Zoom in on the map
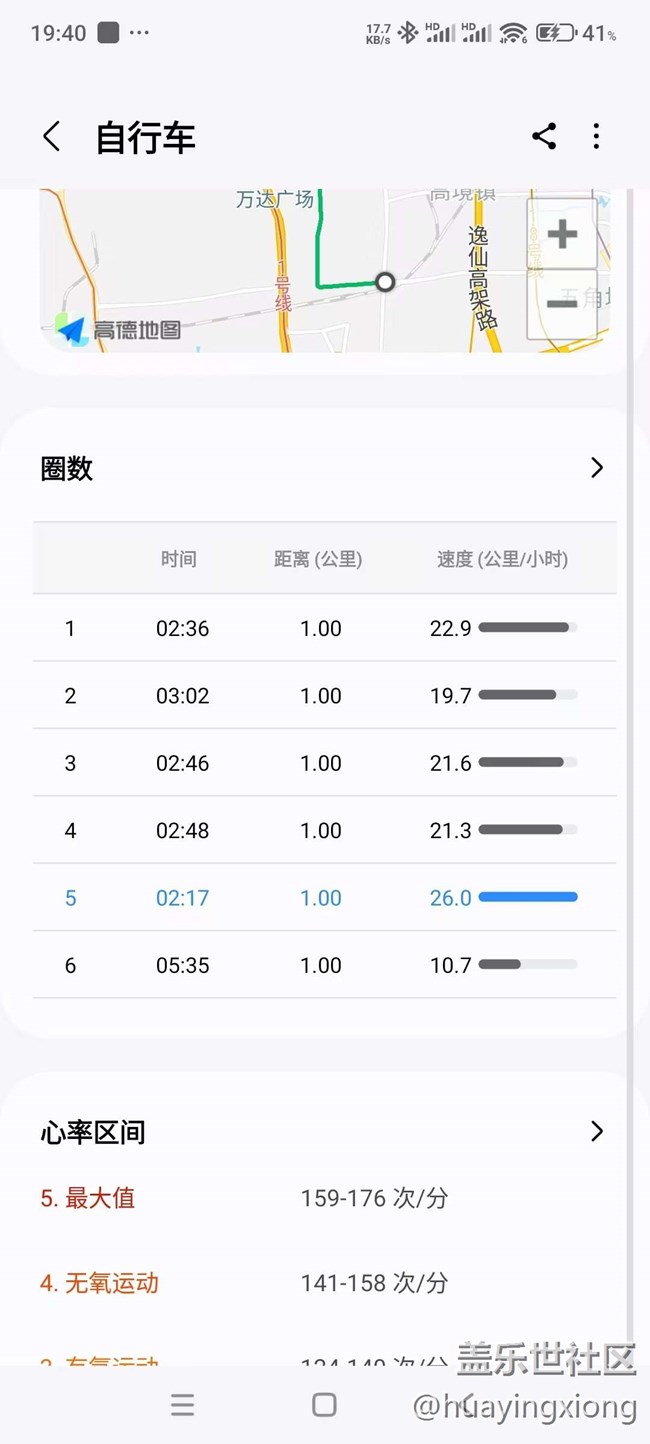650x1444 pixels. point(562,234)
